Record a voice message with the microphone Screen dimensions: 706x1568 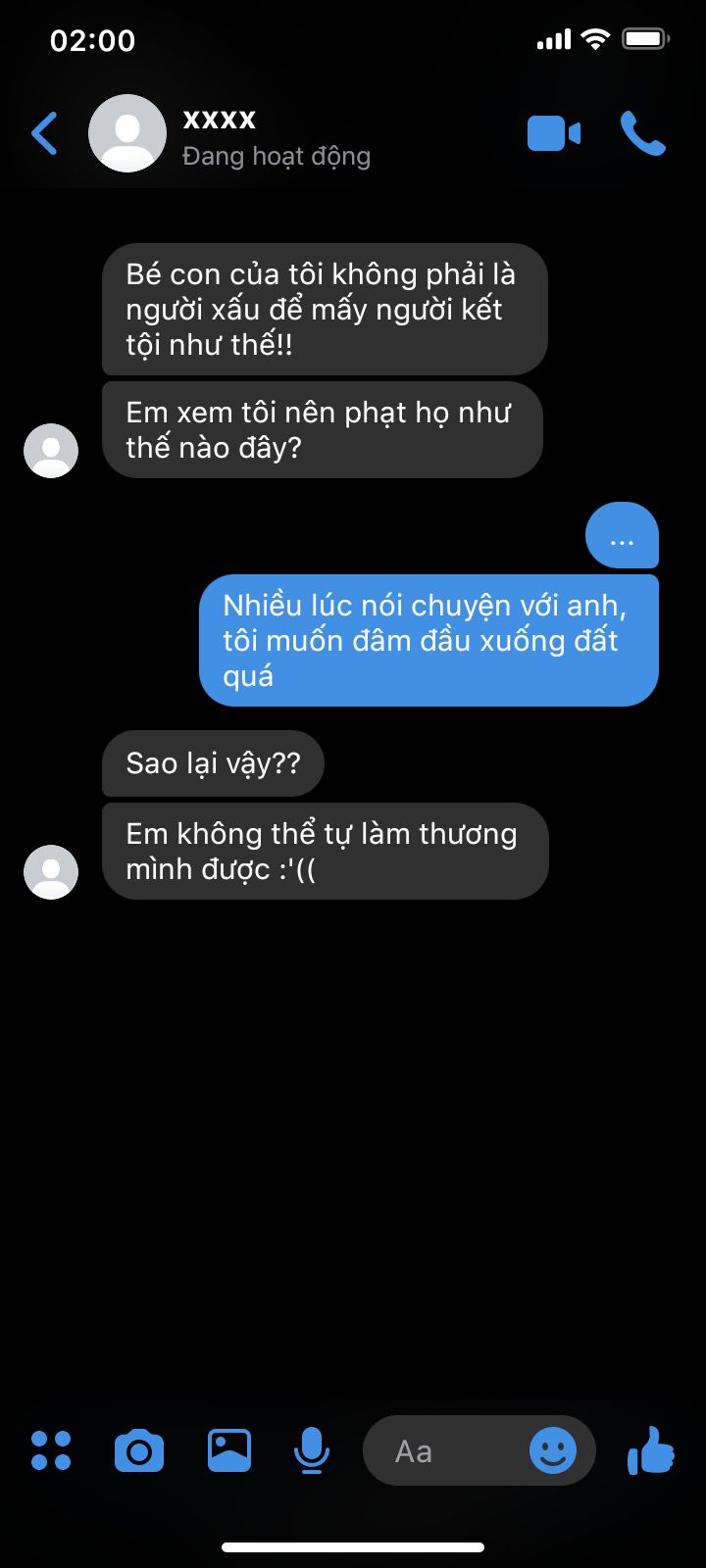point(312,1450)
